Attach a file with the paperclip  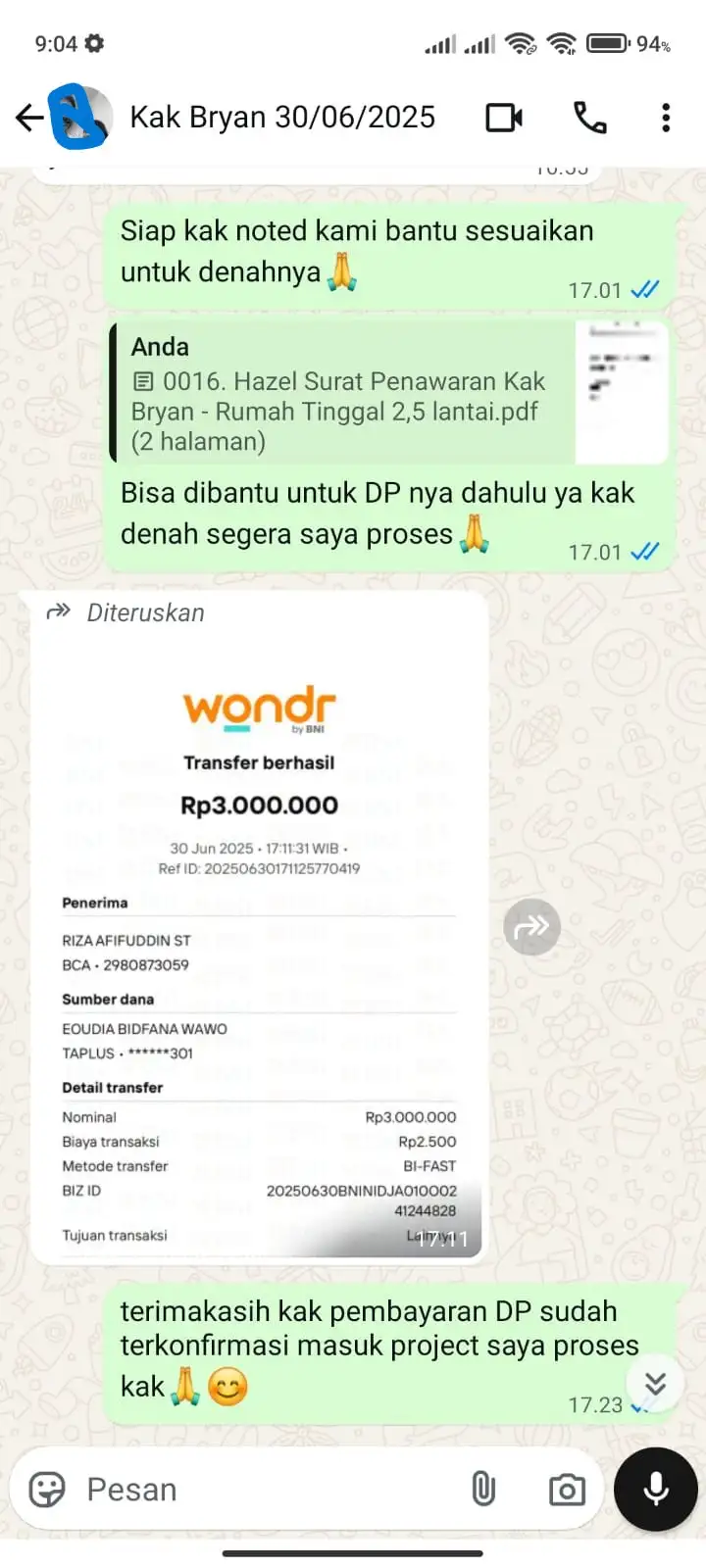point(483,1490)
